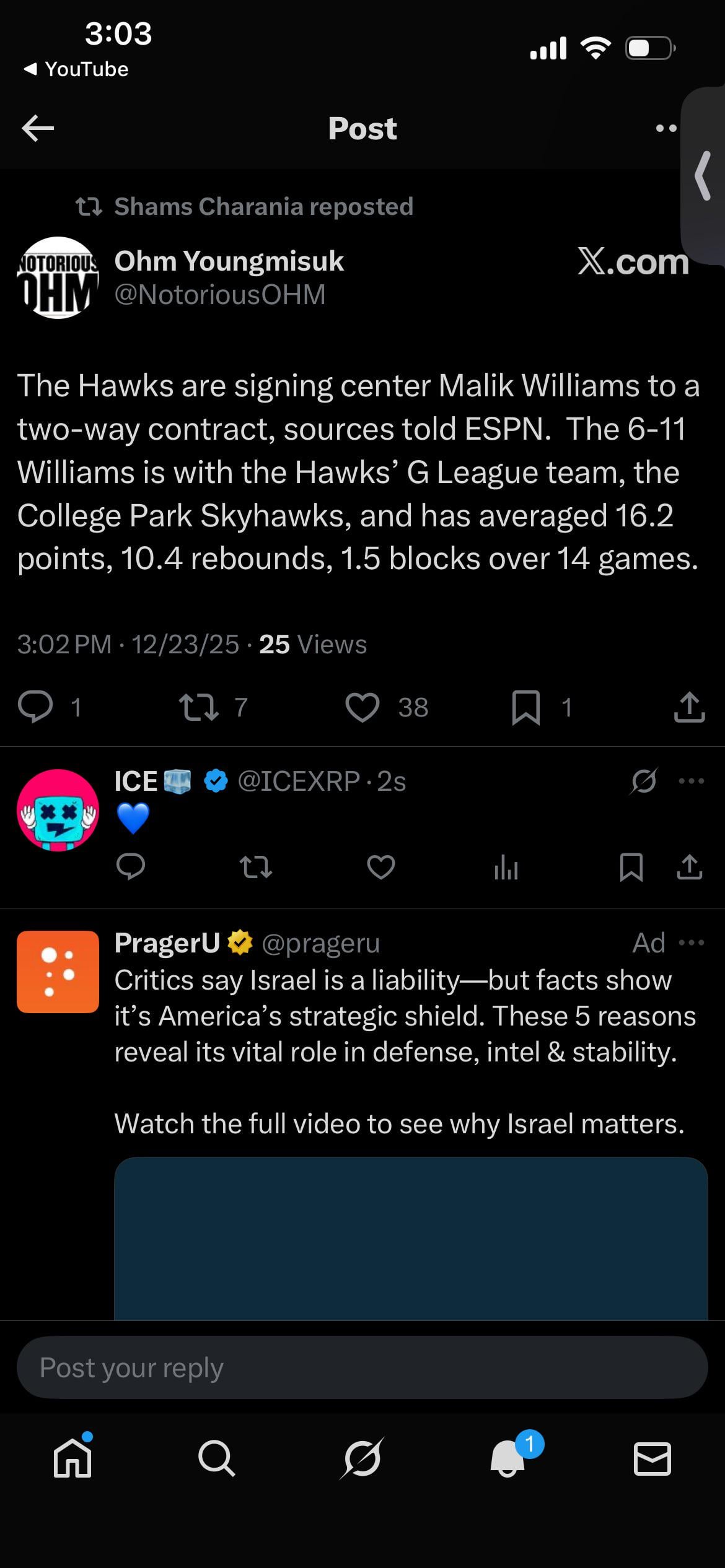This screenshot has height=1568, width=725.
Task: Bookmark Ohm Youngmisuk's post
Action: (x=526, y=707)
